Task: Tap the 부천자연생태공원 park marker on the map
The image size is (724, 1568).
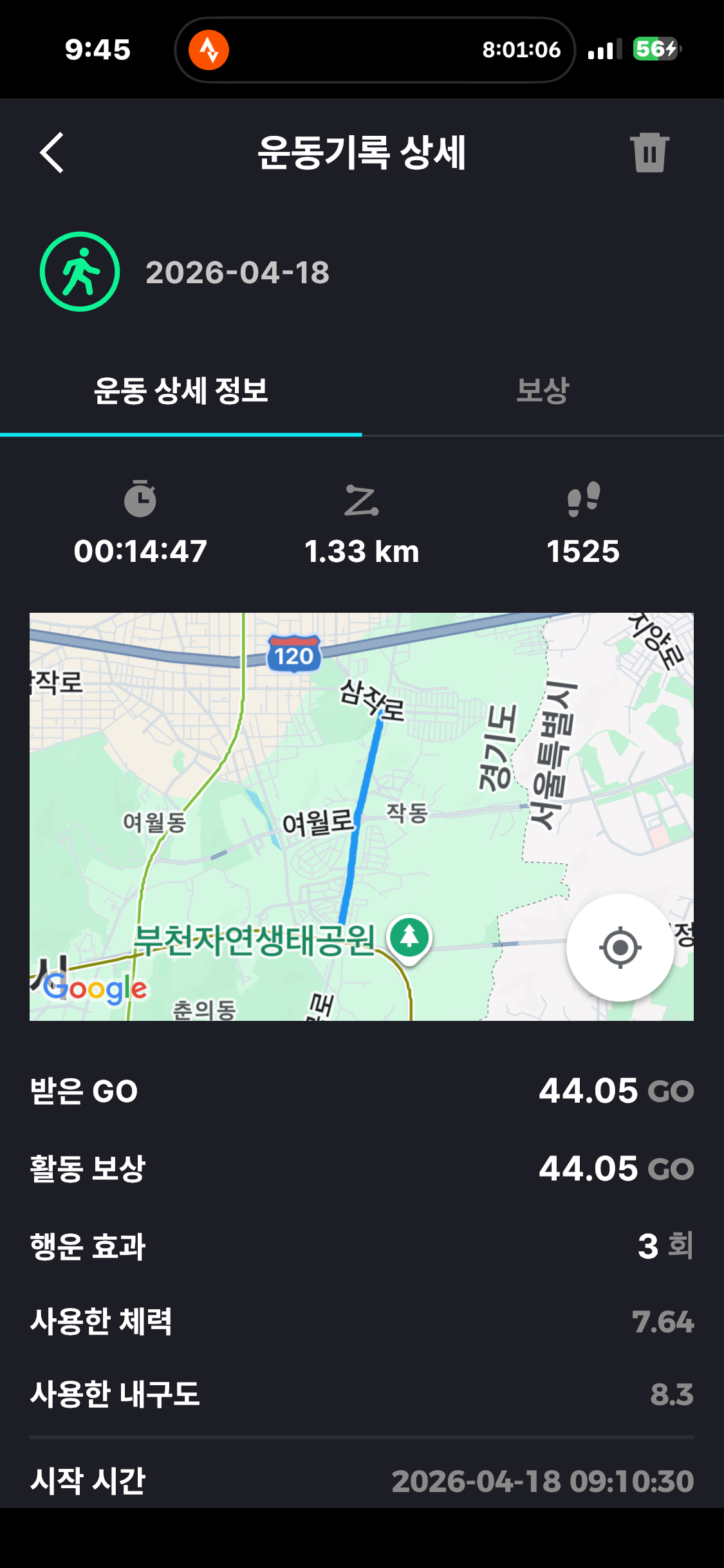Action: point(409,937)
